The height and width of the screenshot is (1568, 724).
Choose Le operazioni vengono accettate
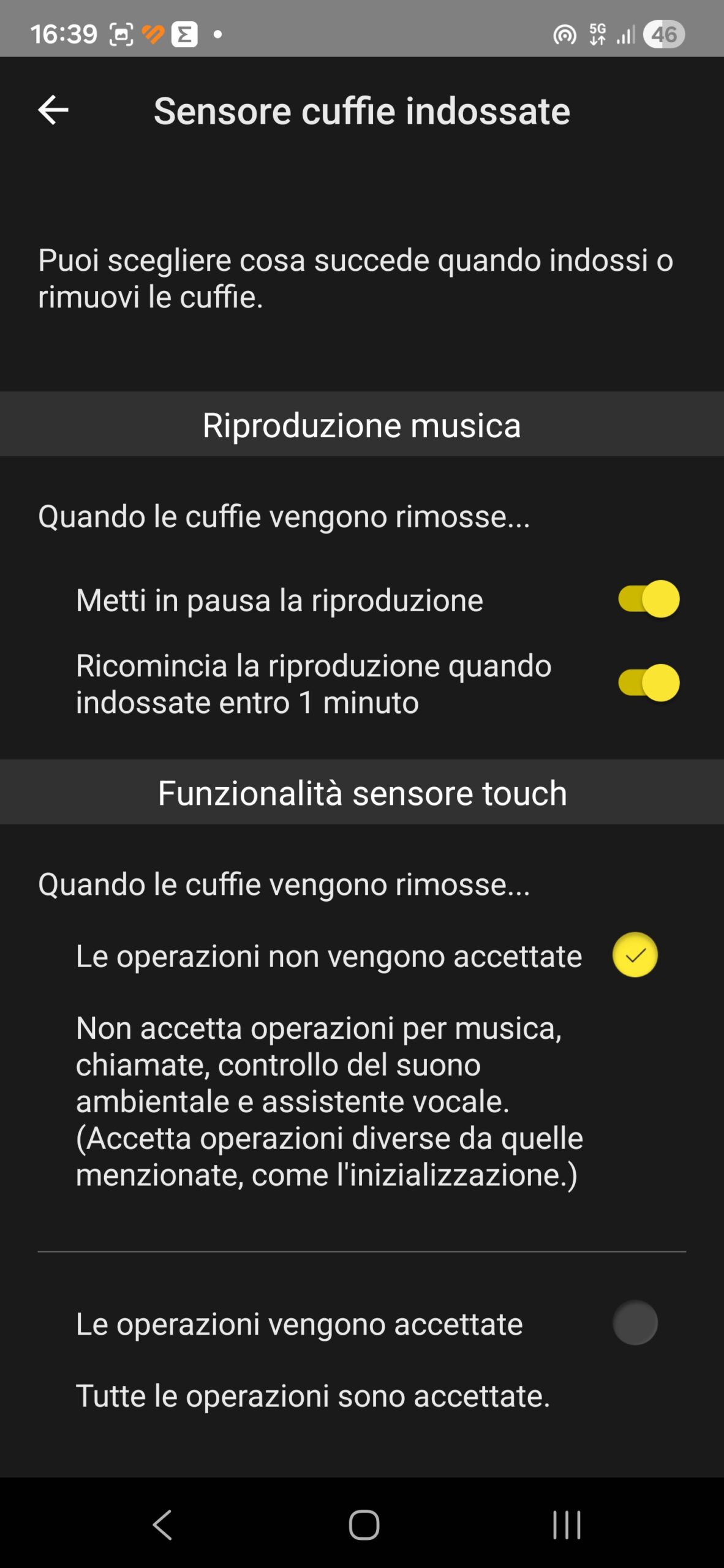click(635, 1323)
